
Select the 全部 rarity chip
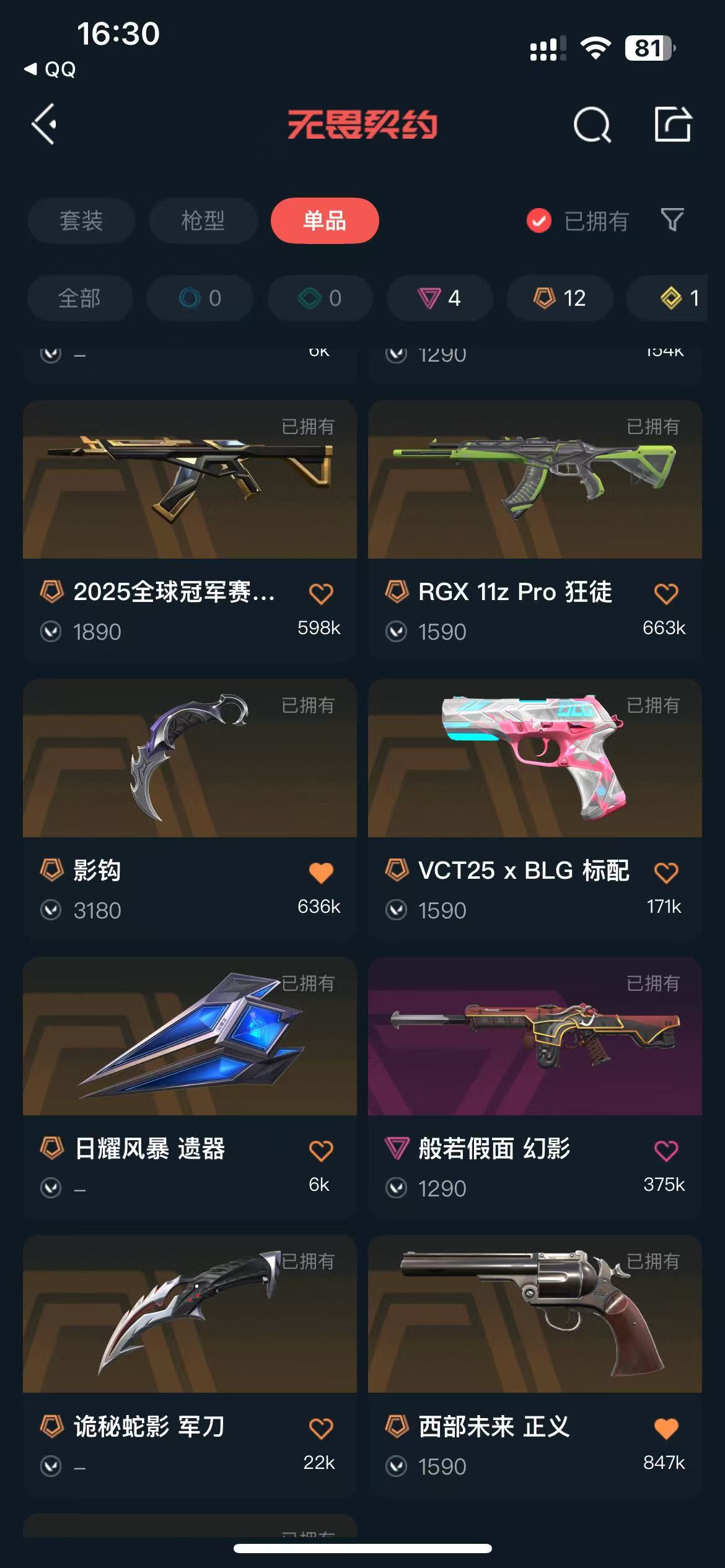pos(80,298)
